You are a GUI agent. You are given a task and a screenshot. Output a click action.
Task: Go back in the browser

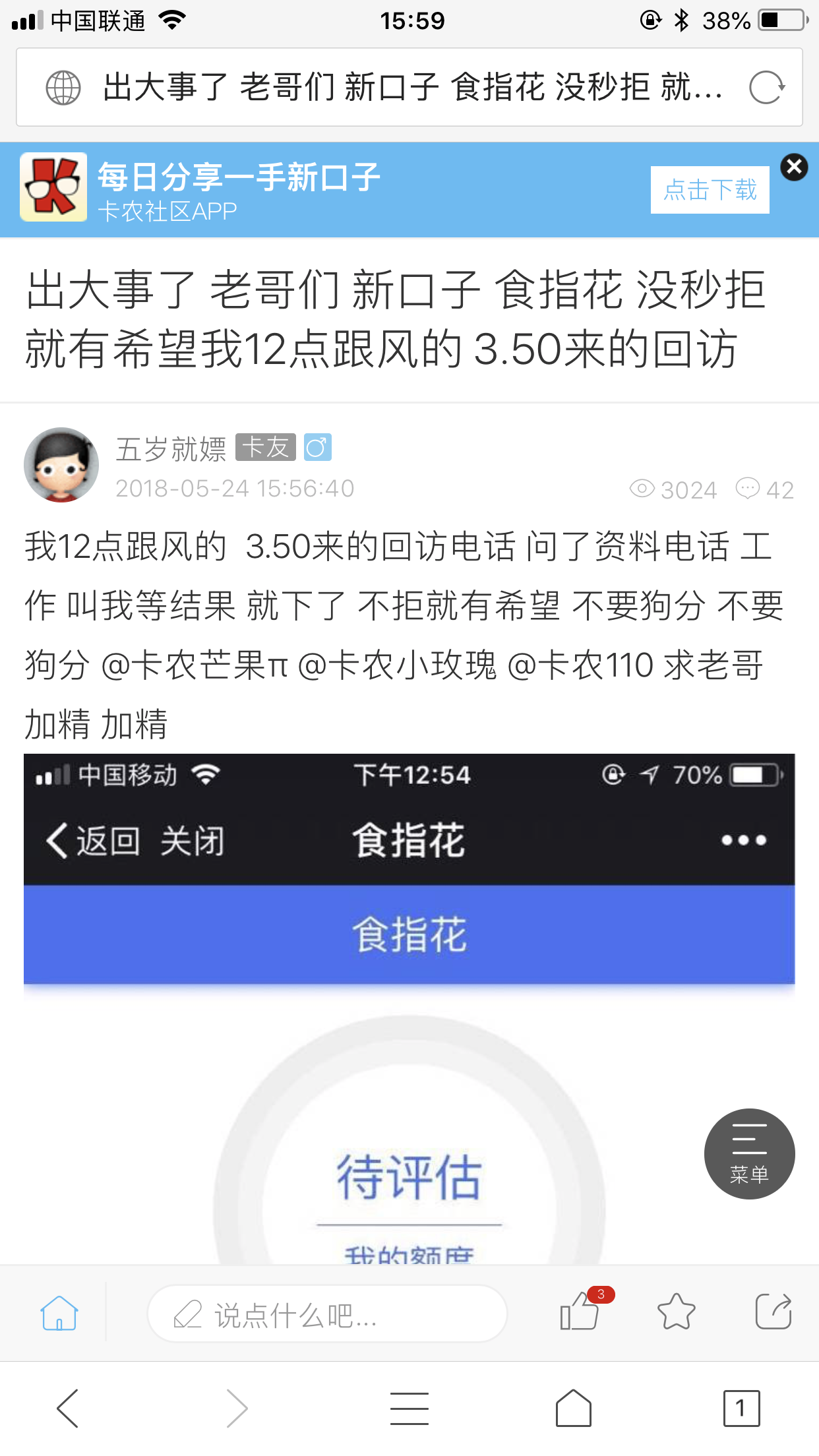[68, 1408]
